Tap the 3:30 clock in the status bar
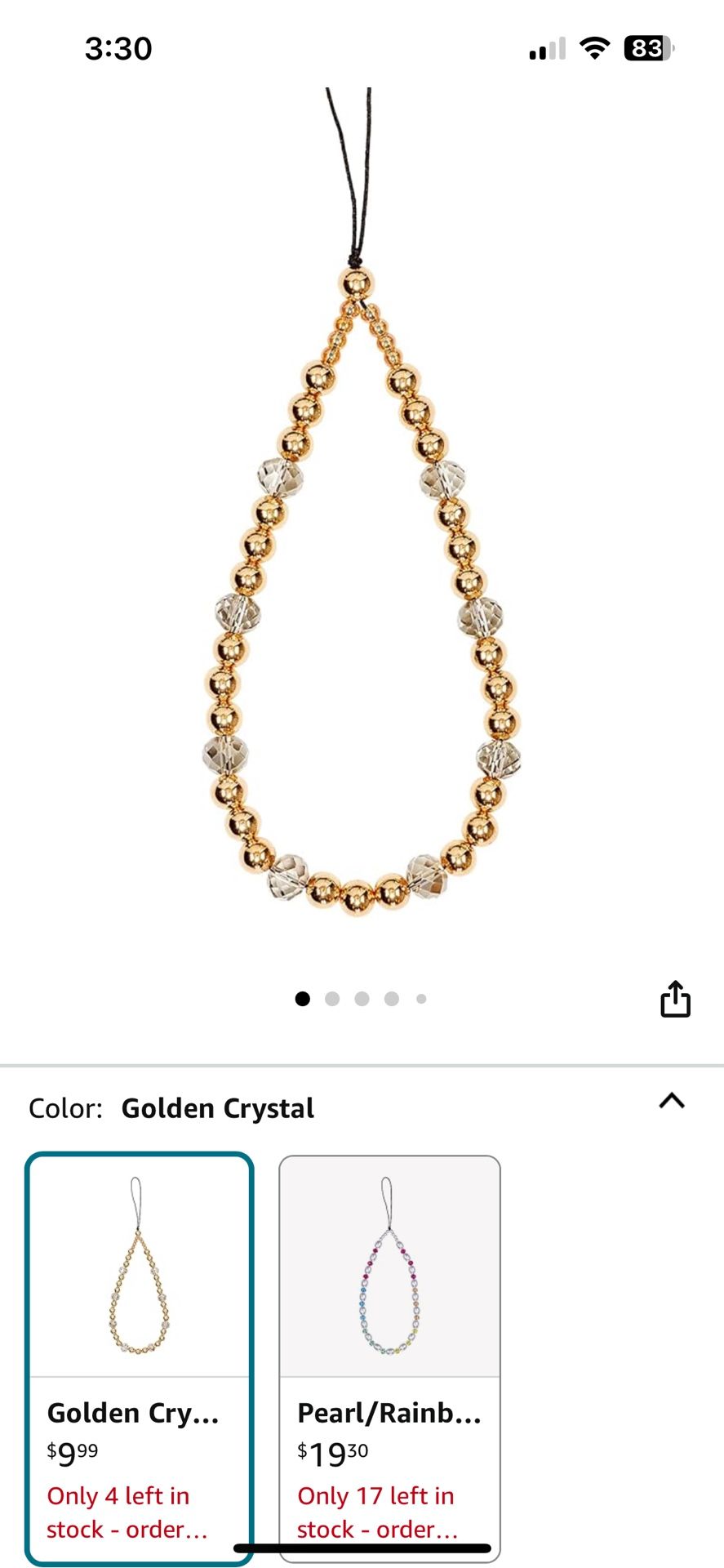724x1568 pixels. pyautogui.click(x=120, y=47)
